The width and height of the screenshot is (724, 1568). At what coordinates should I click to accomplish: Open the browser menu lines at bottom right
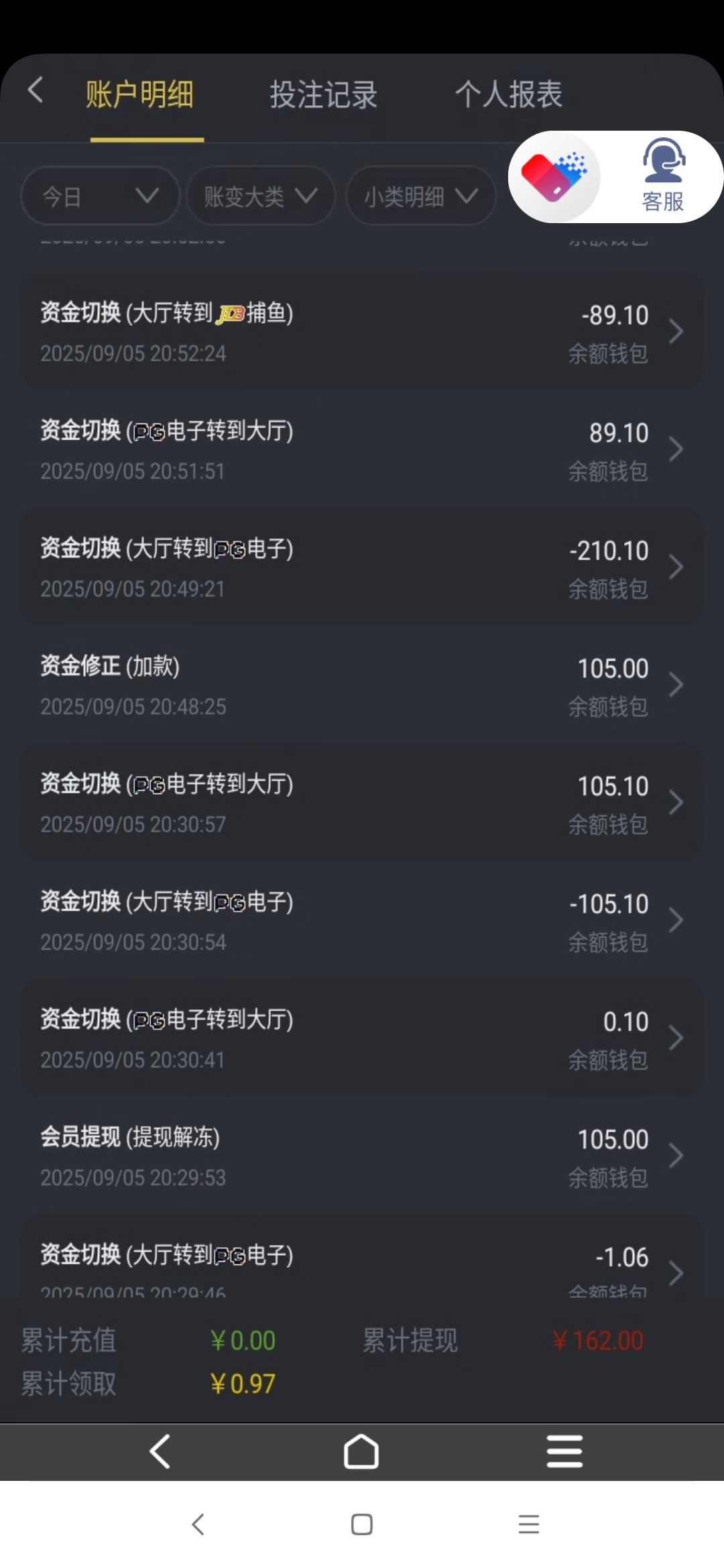[529, 1526]
